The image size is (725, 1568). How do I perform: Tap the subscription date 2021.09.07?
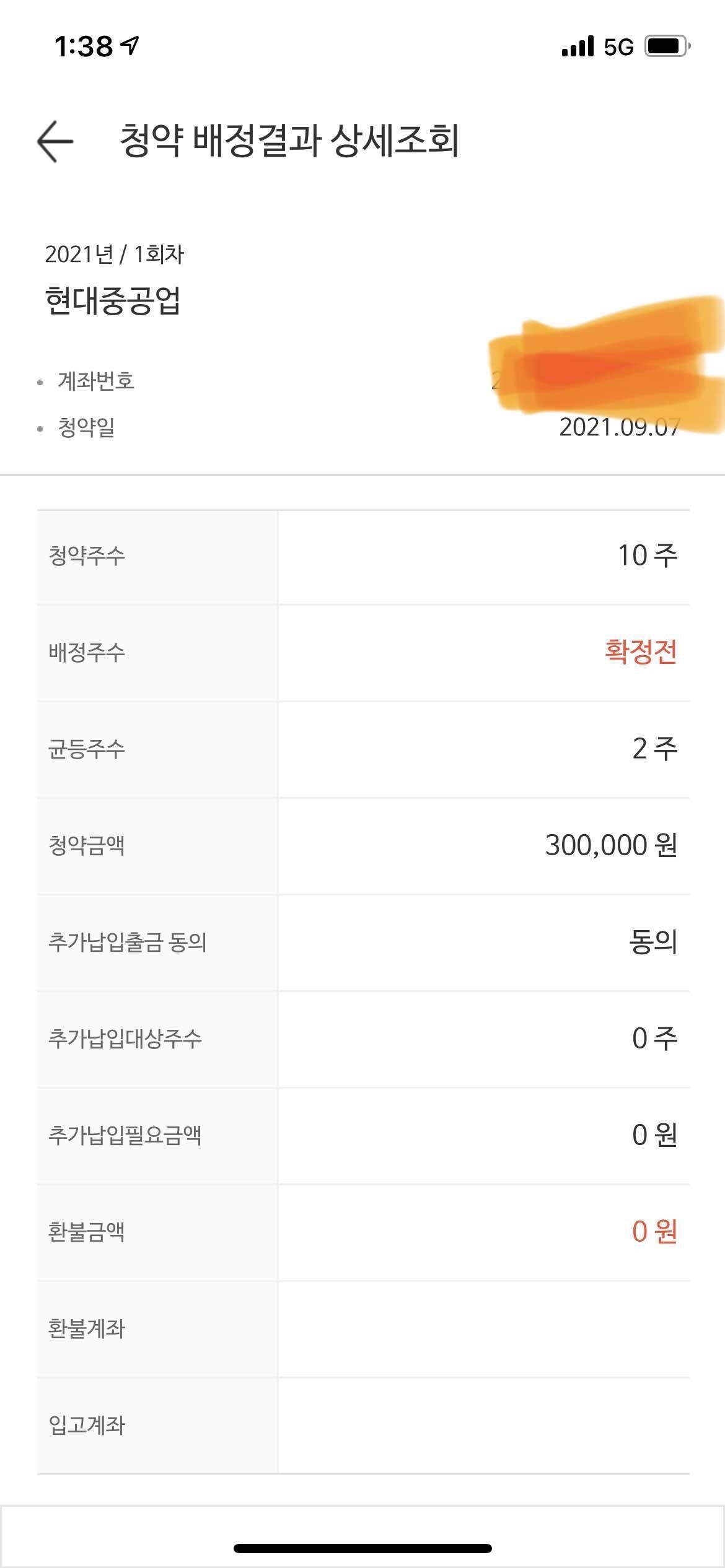620,428
